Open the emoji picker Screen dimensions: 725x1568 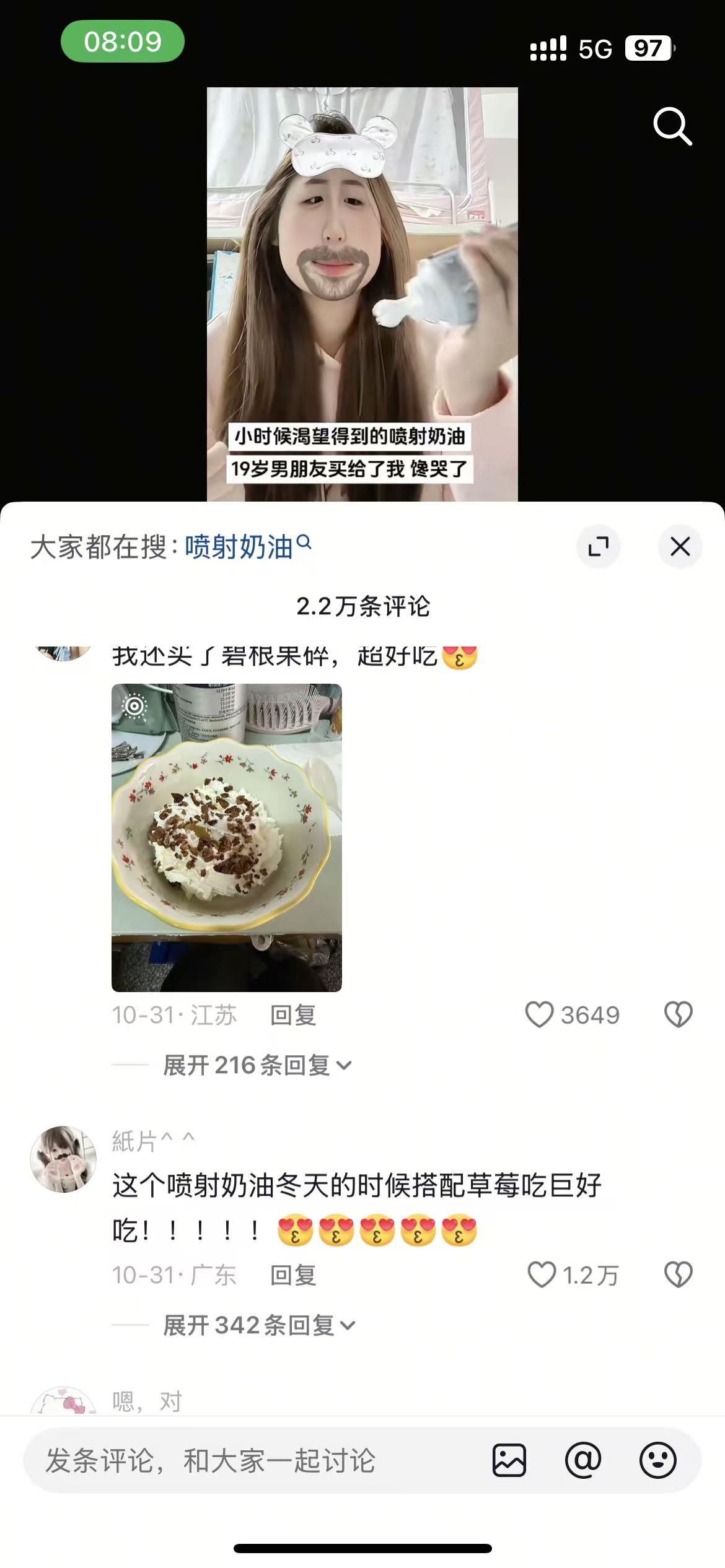(657, 1460)
